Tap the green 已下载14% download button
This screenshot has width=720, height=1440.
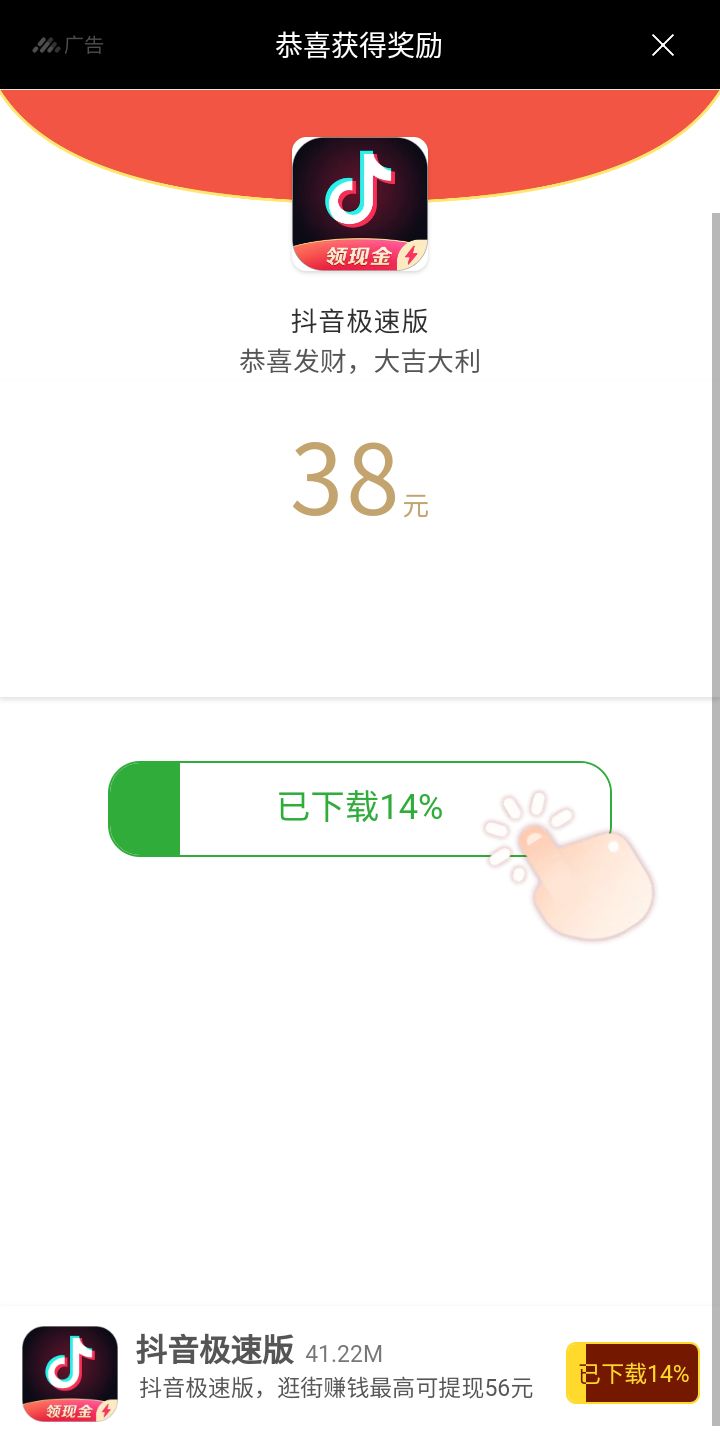point(359,808)
